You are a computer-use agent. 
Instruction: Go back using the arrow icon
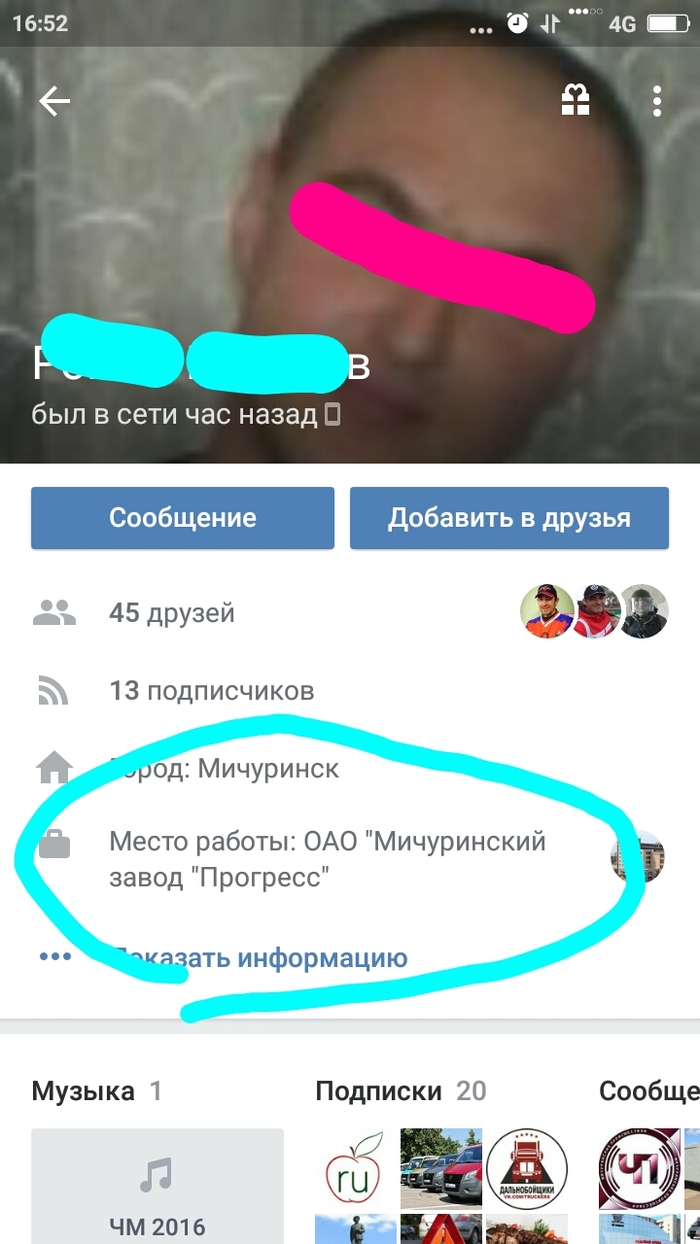point(54,101)
